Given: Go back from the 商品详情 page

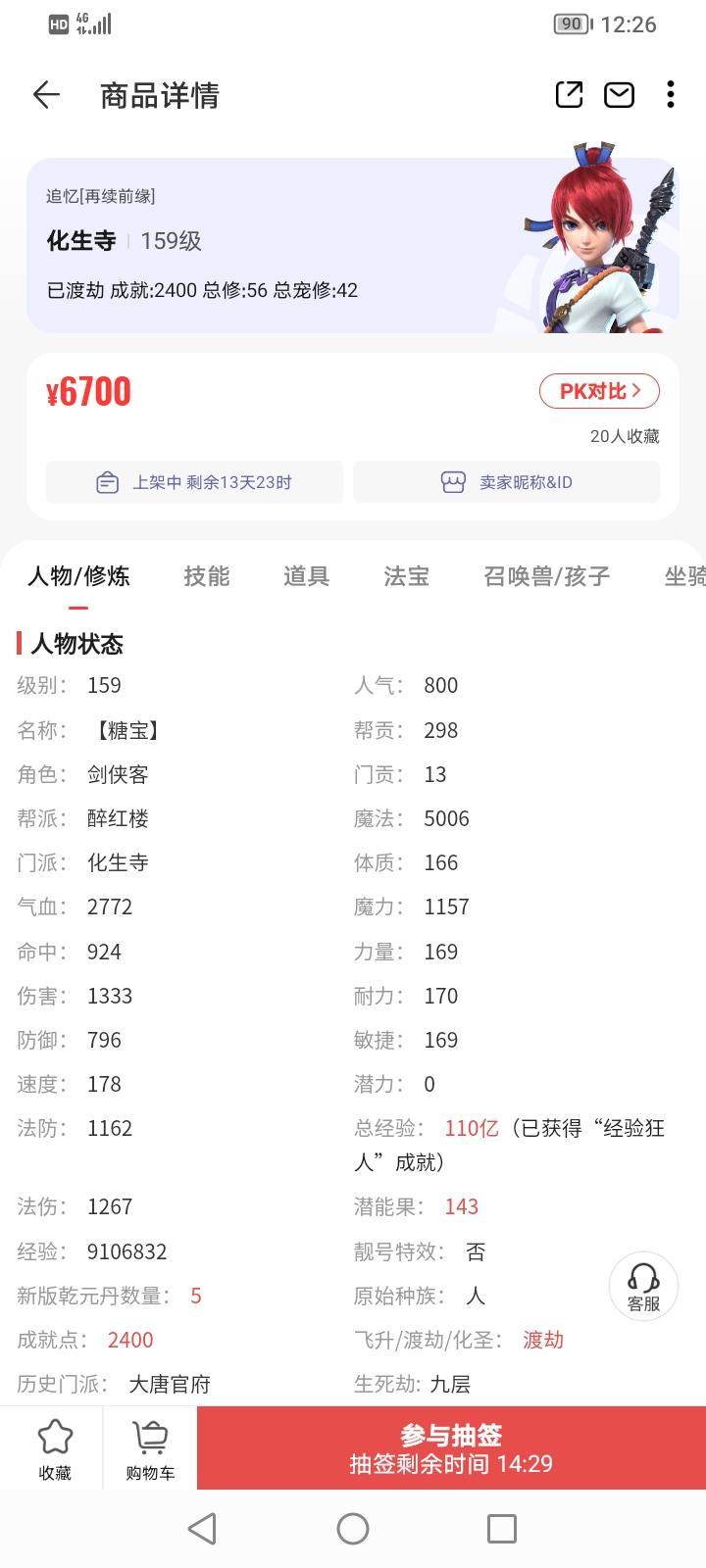Looking at the screenshot, I should (46, 95).
